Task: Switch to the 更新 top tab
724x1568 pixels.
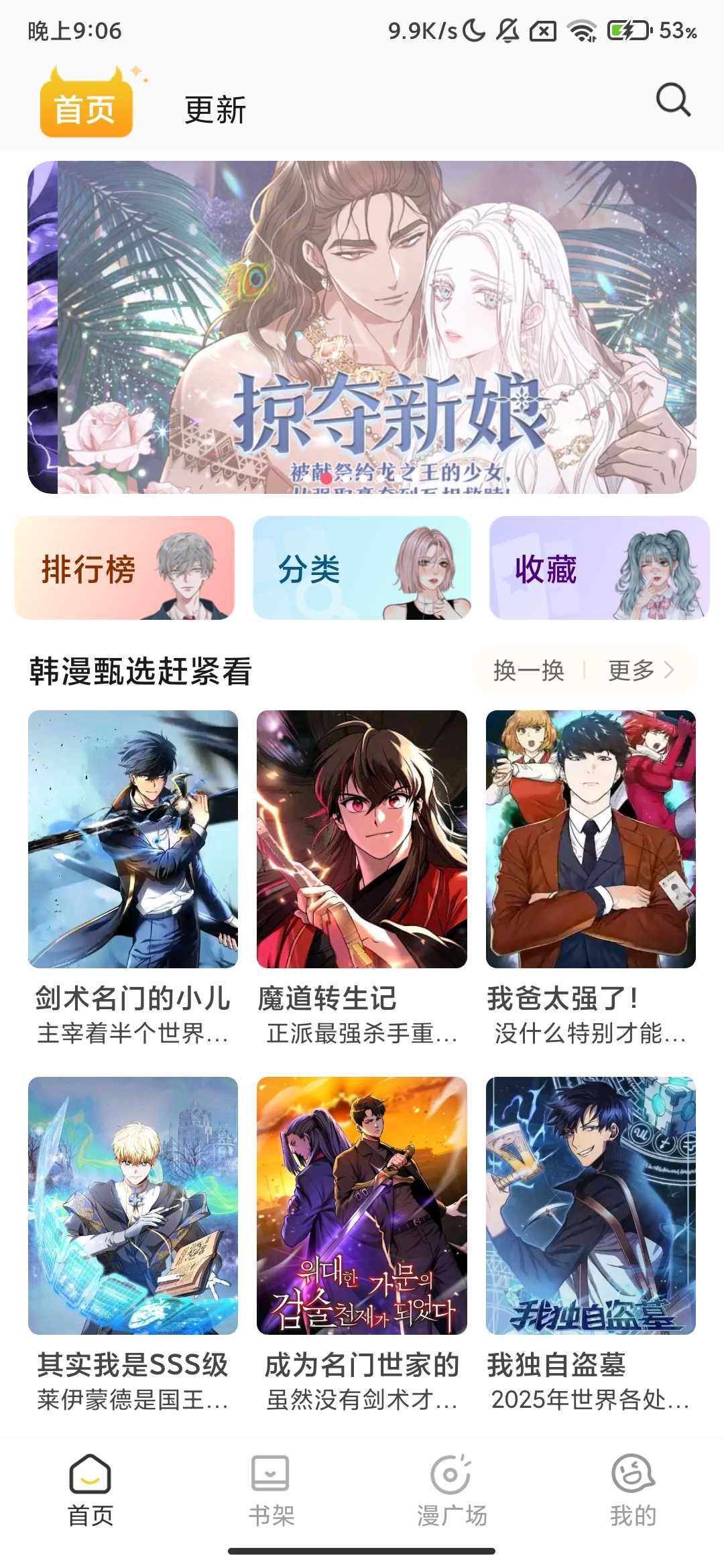Action: tap(215, 110)
